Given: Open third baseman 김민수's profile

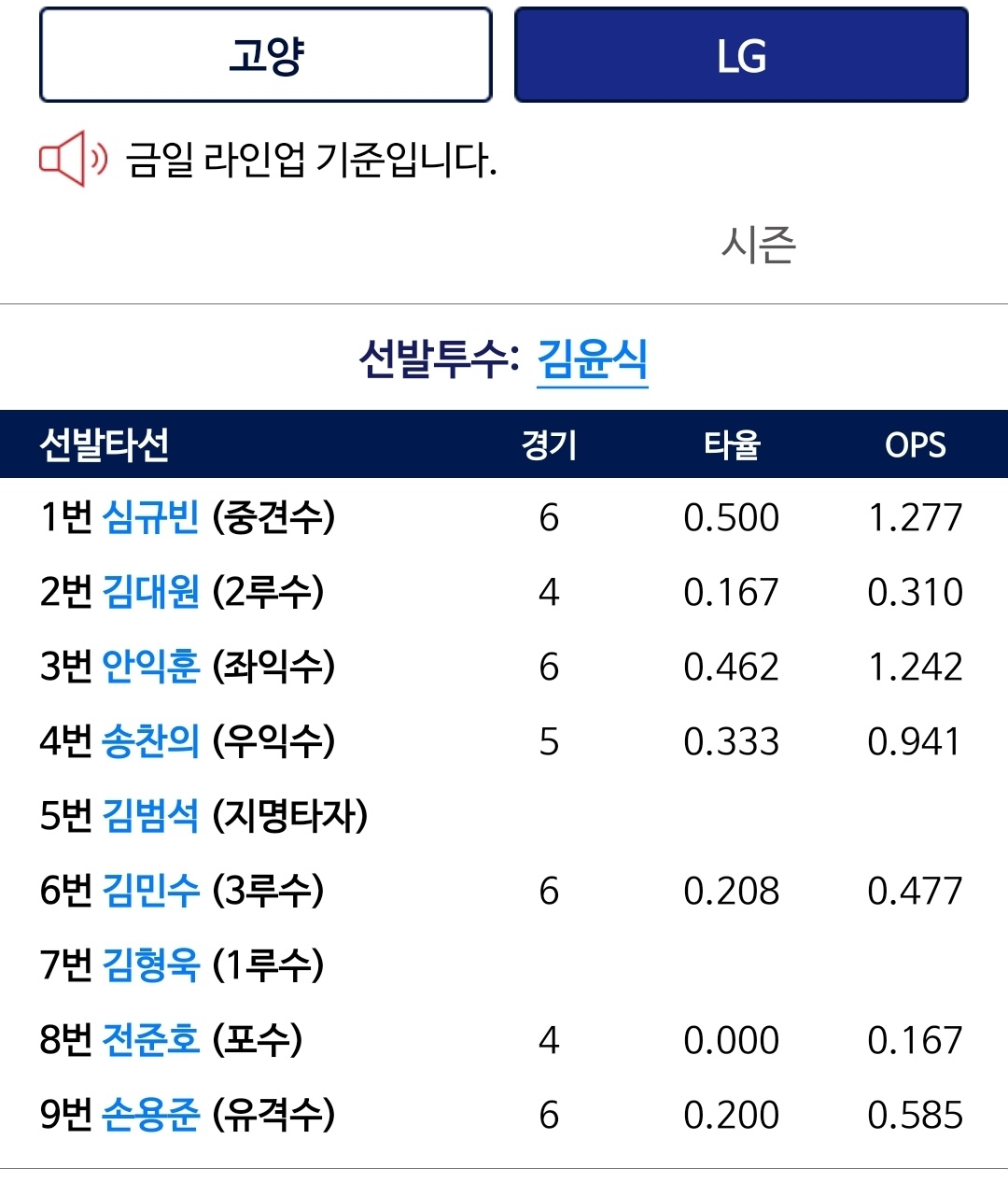Looking at the screenshot, I should (150, 891).
